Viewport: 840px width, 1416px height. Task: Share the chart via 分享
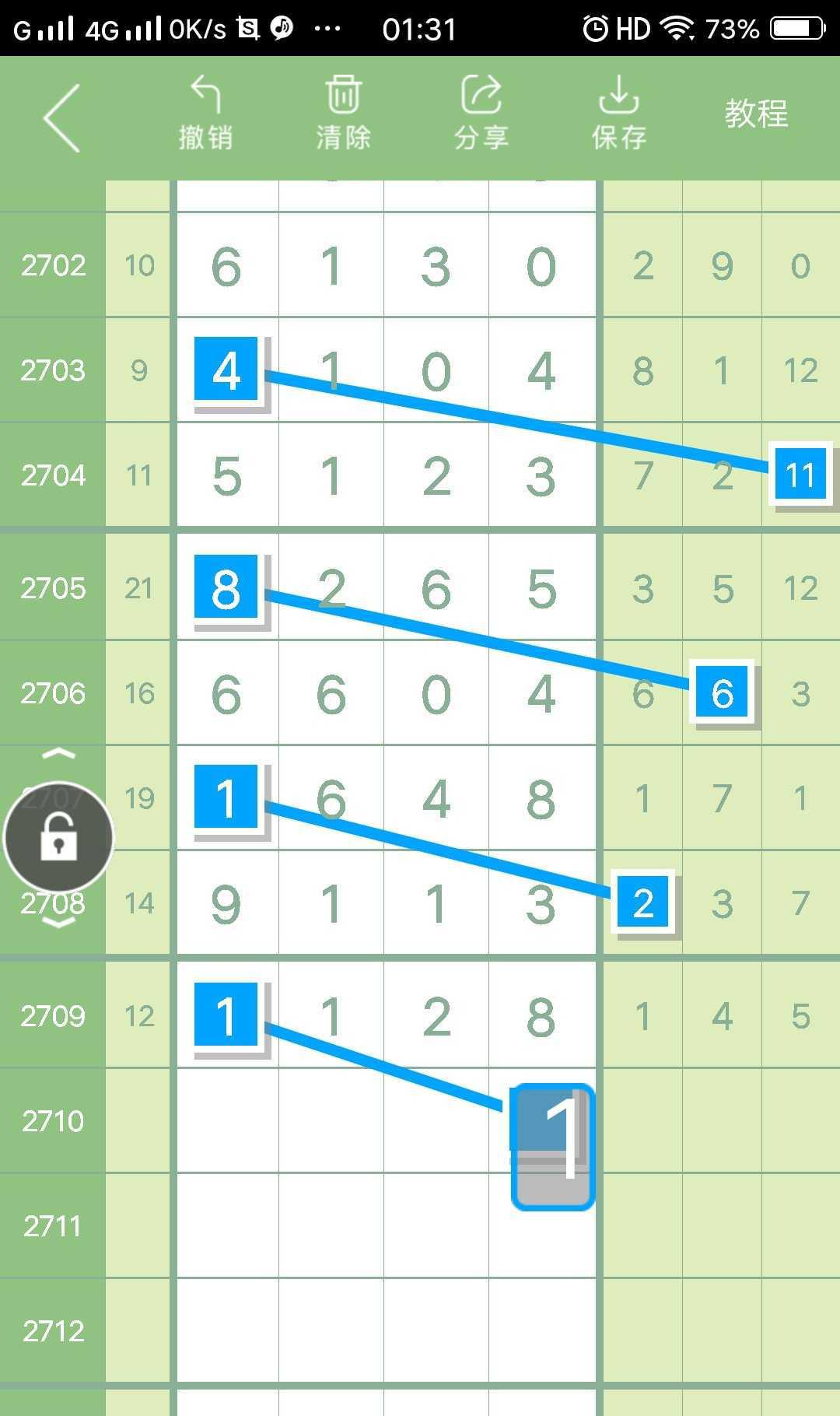pos(481,114)
